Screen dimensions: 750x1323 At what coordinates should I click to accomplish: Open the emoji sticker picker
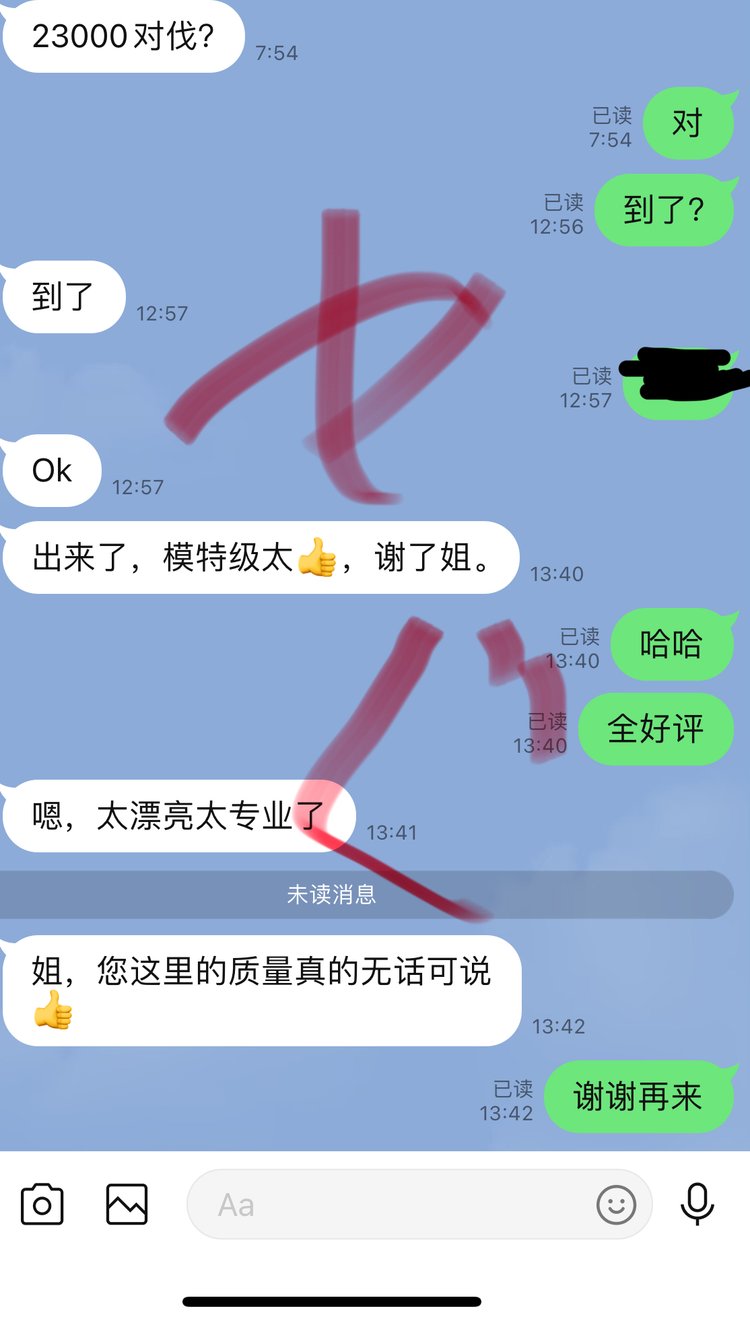click(x=616, y=1204)
